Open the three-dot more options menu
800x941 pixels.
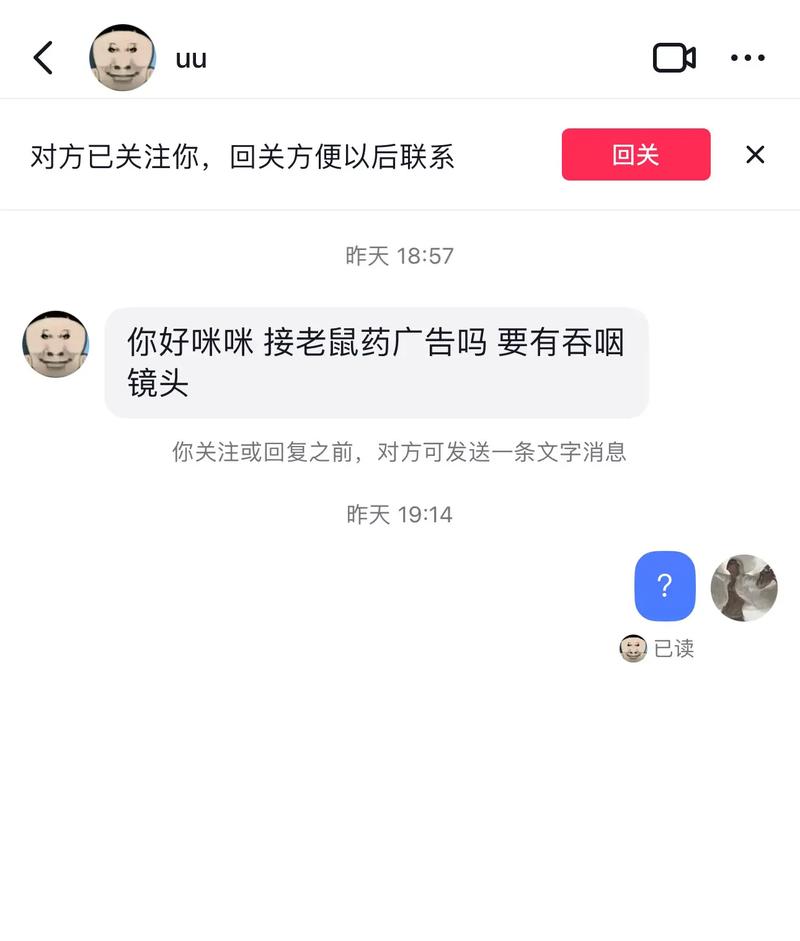[x=748, y=58]
